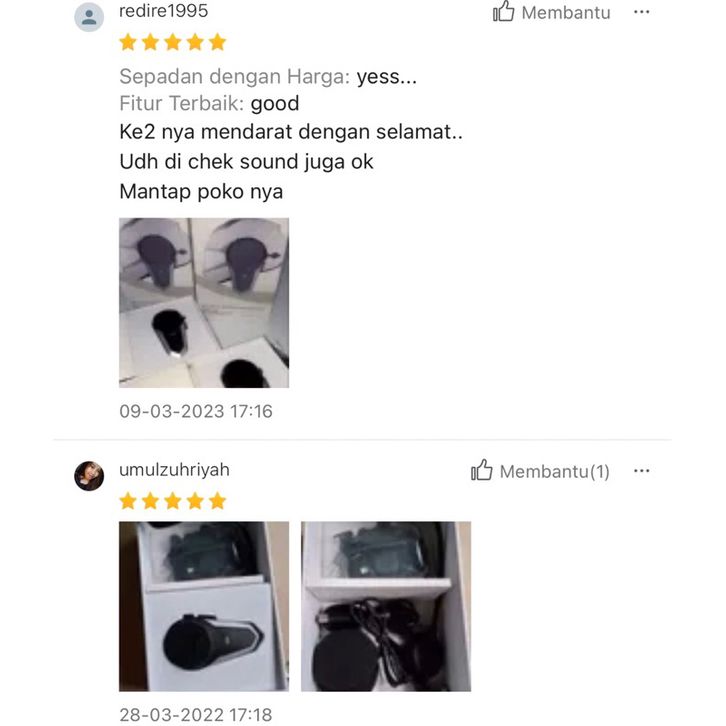Open umulzuhriyah's second photo showing the cables

(386, 606)
